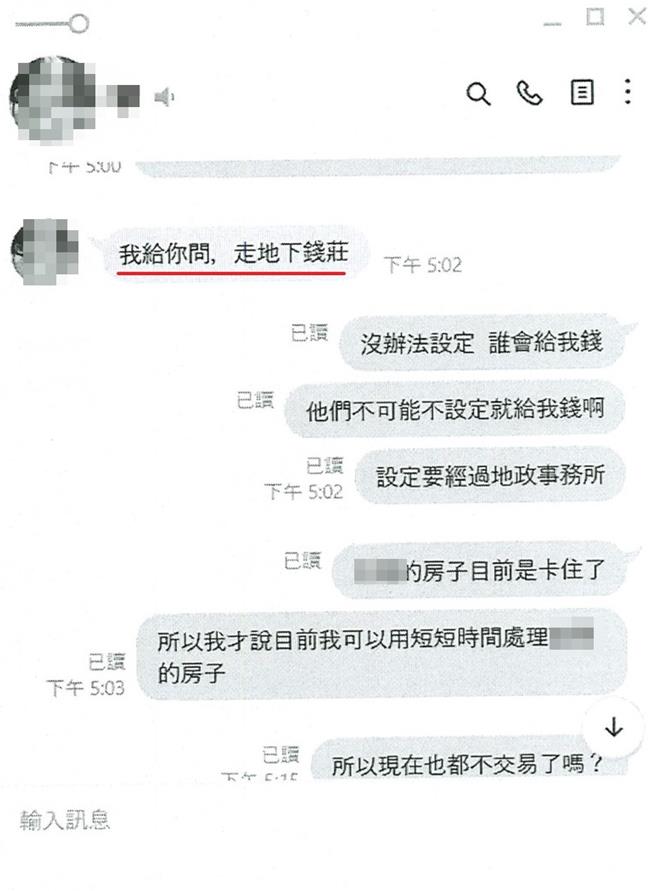This screenshot has width=656, height=891.
Task: Open the sender's avatar beside 我給你問
Action: (44, 251)
